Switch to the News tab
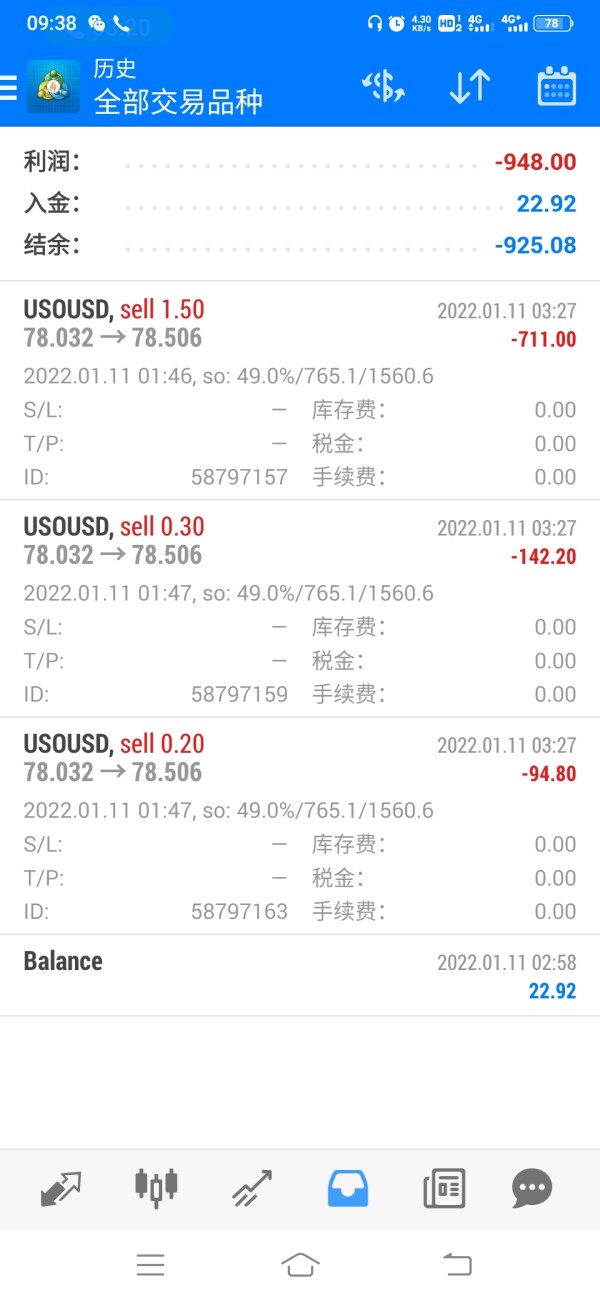 (443, 1188)
